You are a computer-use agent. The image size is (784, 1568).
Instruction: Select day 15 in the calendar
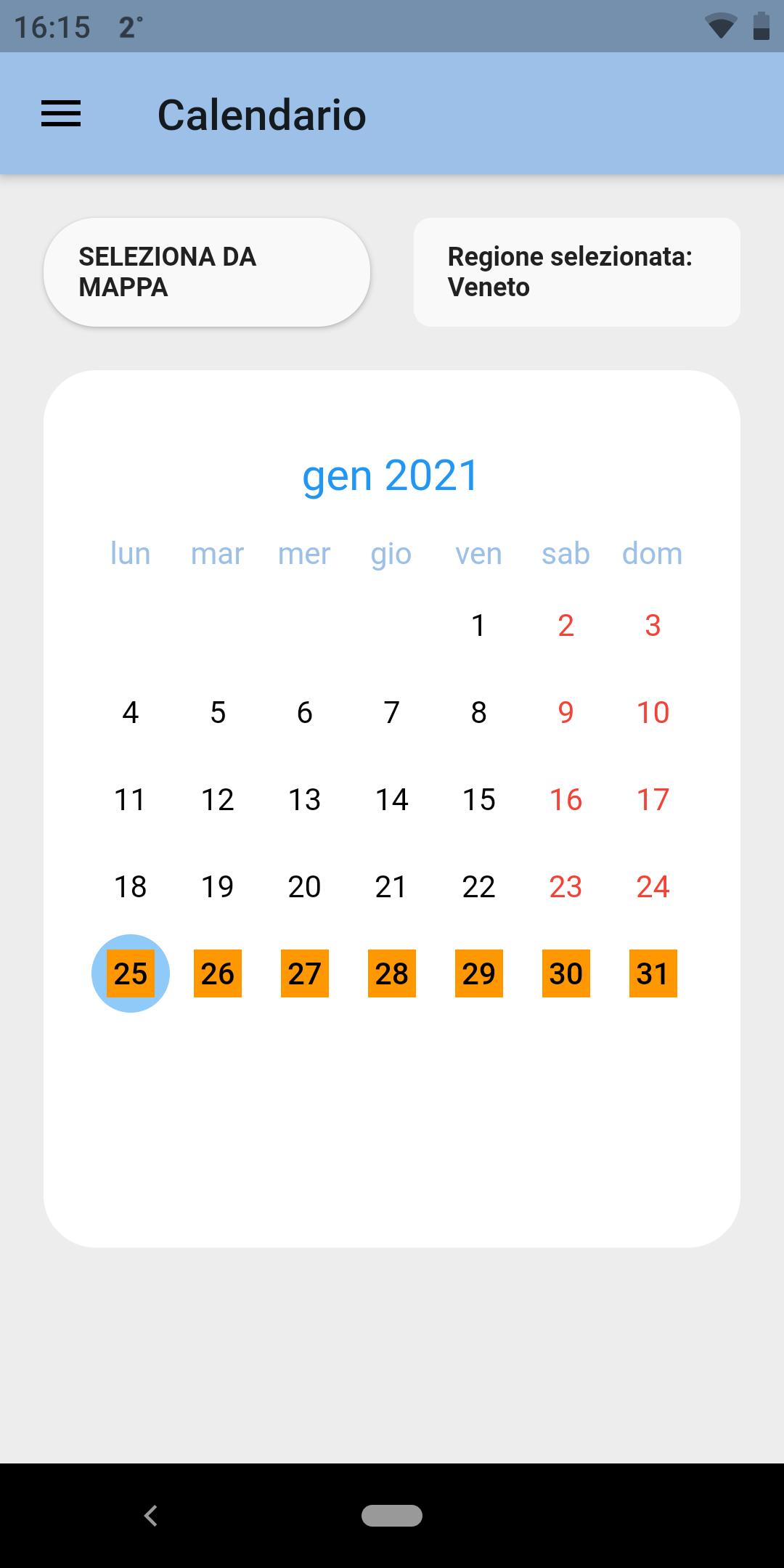(479, 799)
